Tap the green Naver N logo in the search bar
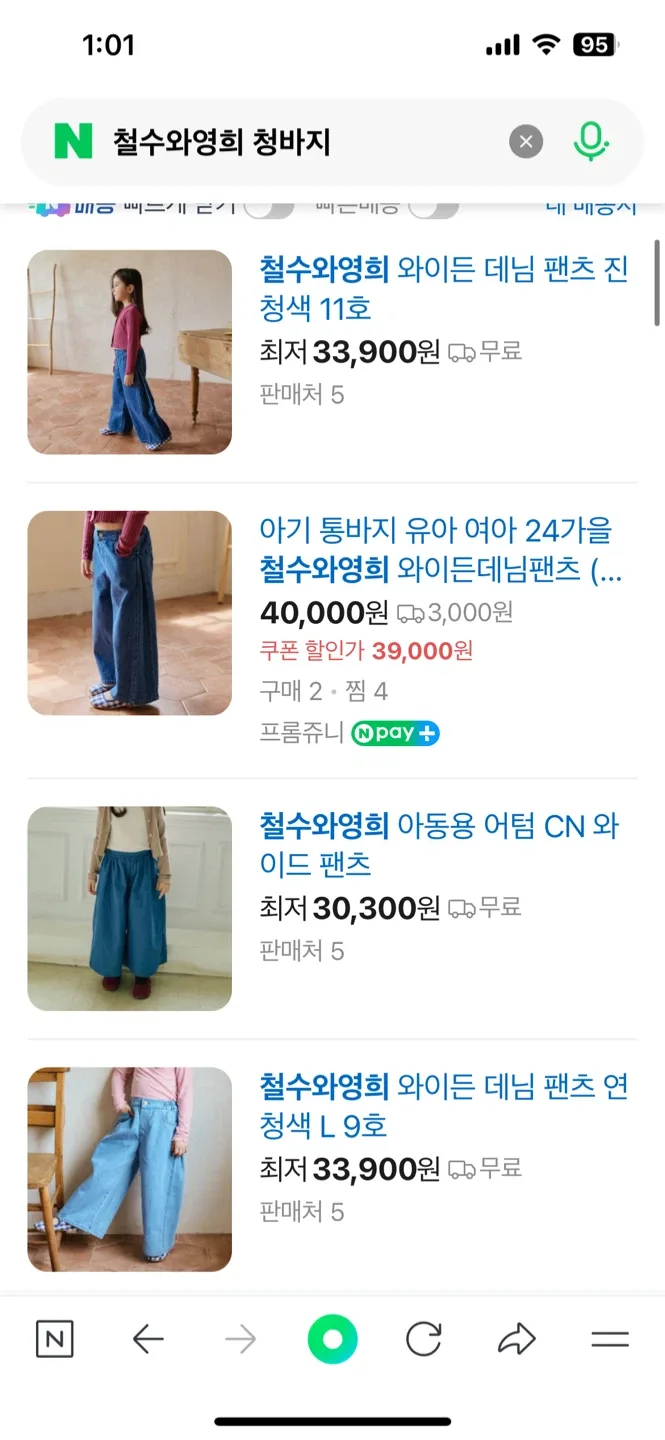 (x=73, y=142)
